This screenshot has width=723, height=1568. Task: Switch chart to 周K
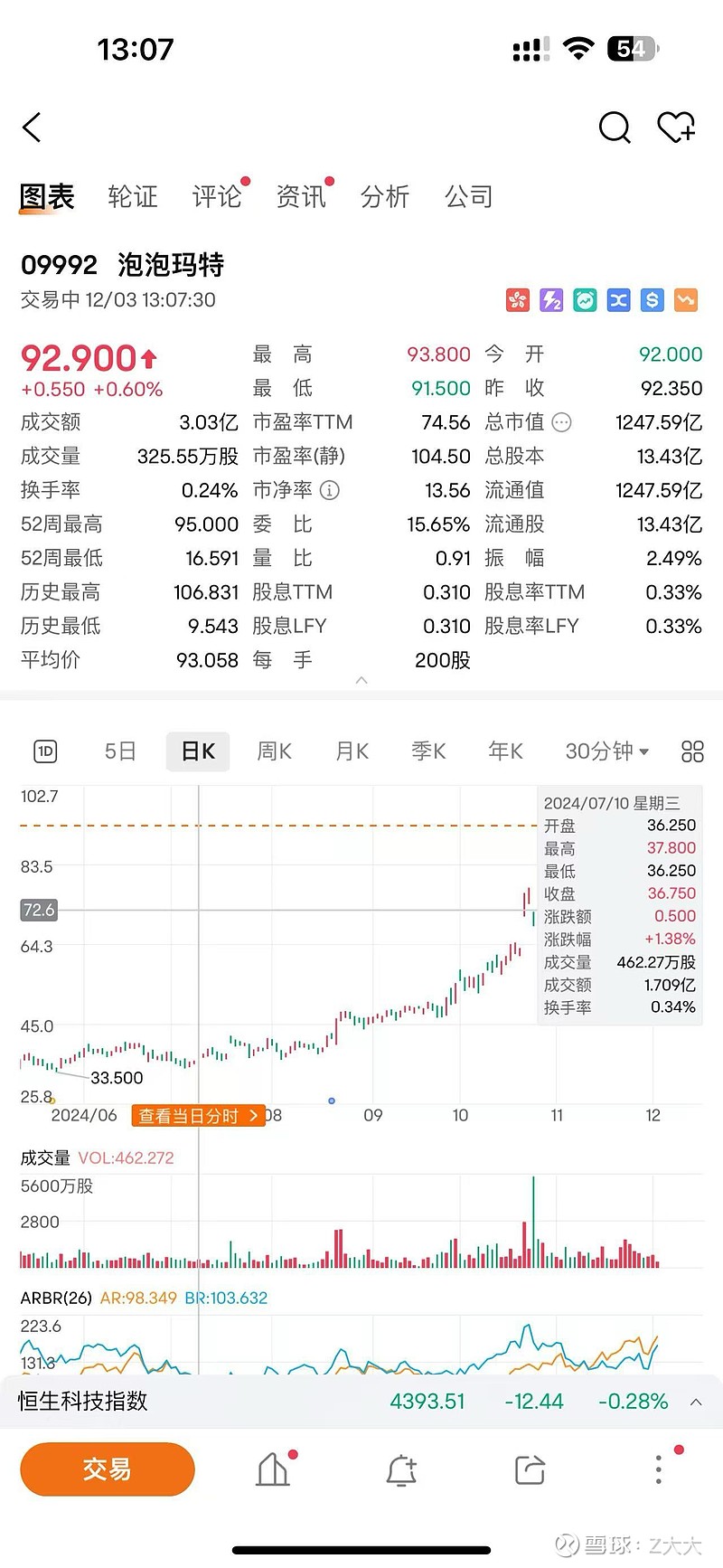(x=274, y=751)
